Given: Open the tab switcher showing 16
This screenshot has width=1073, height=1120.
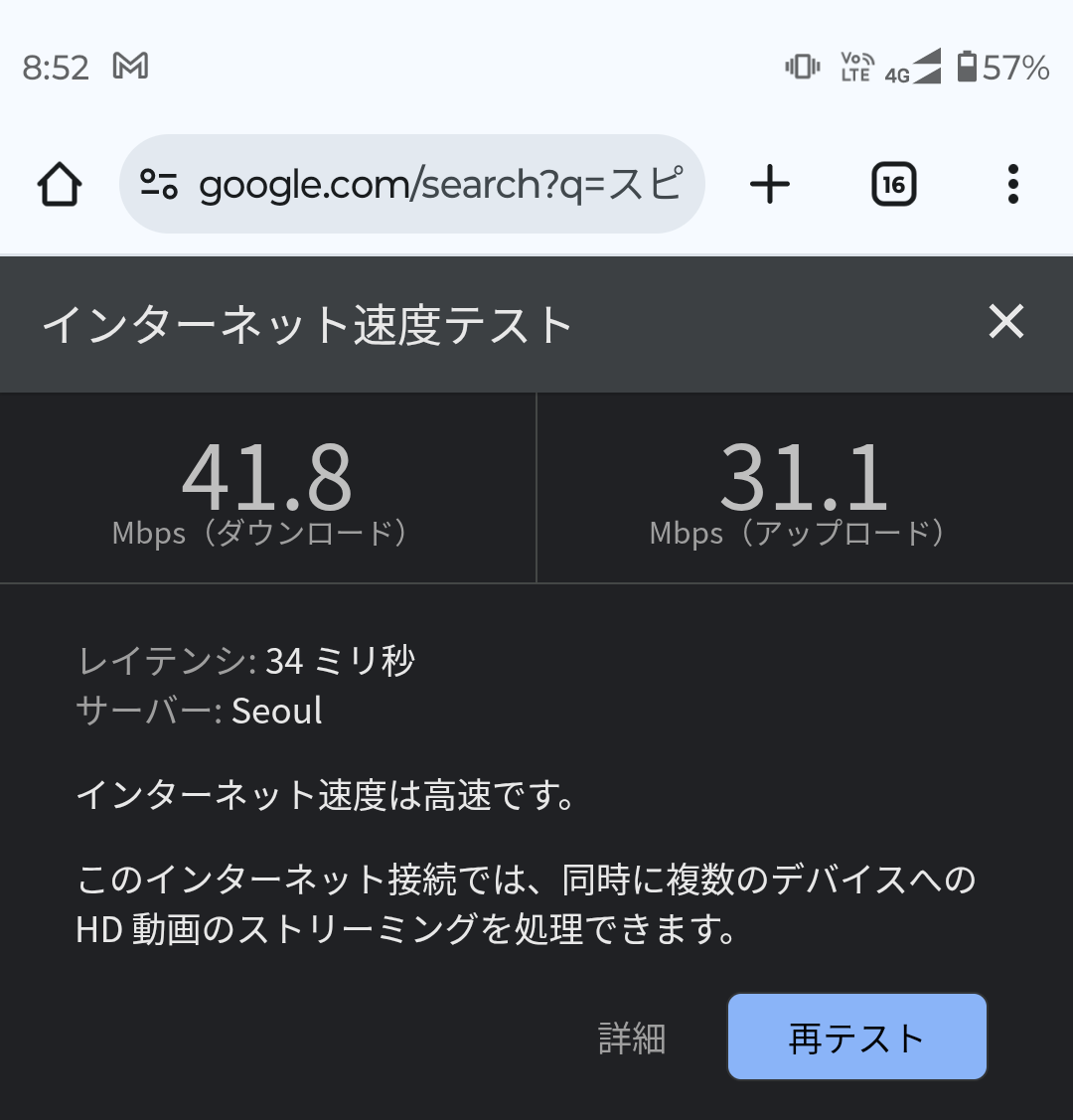Looking at the screenshot, I should tap(893, 185).
